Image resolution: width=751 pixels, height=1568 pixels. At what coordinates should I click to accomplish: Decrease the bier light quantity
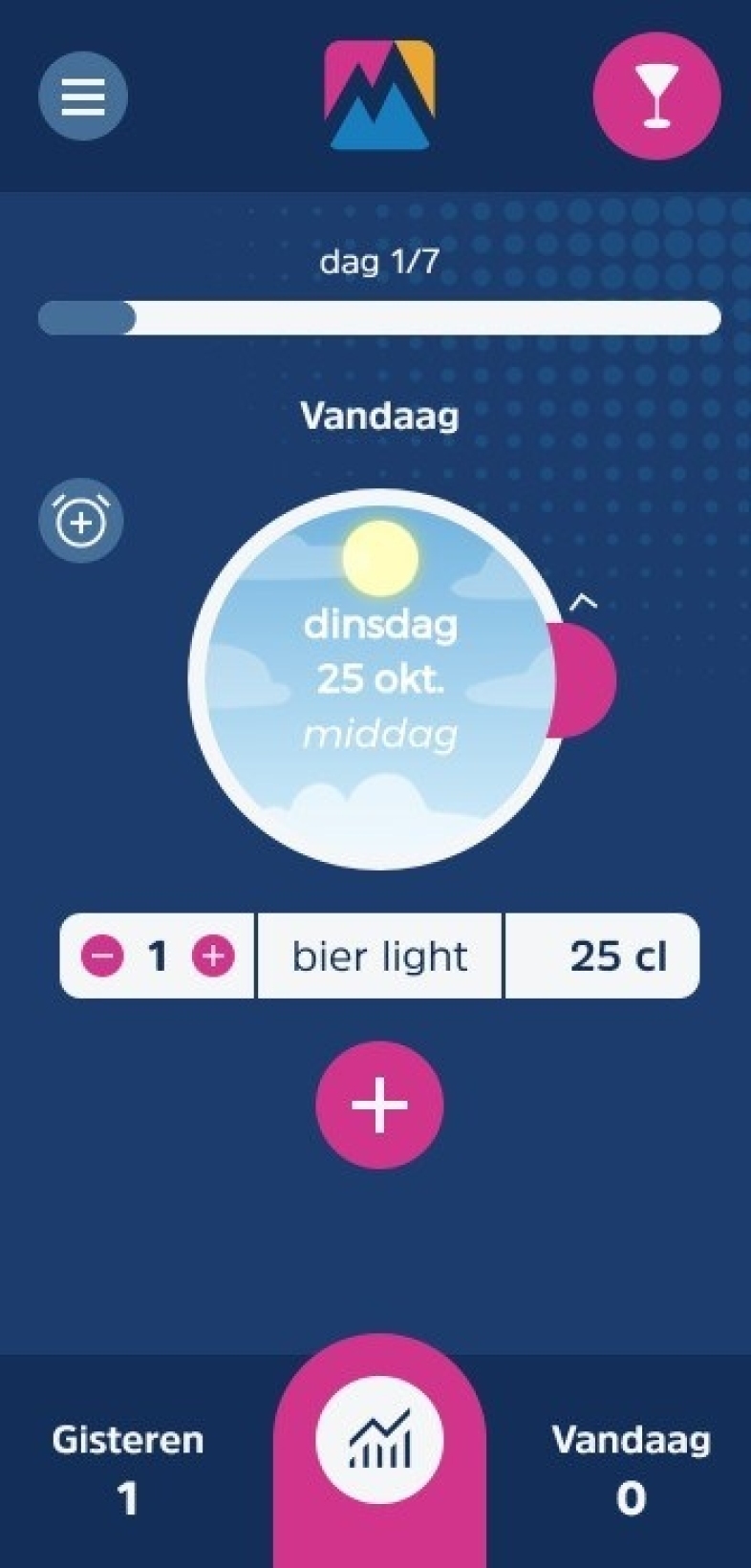pos(102,956)
